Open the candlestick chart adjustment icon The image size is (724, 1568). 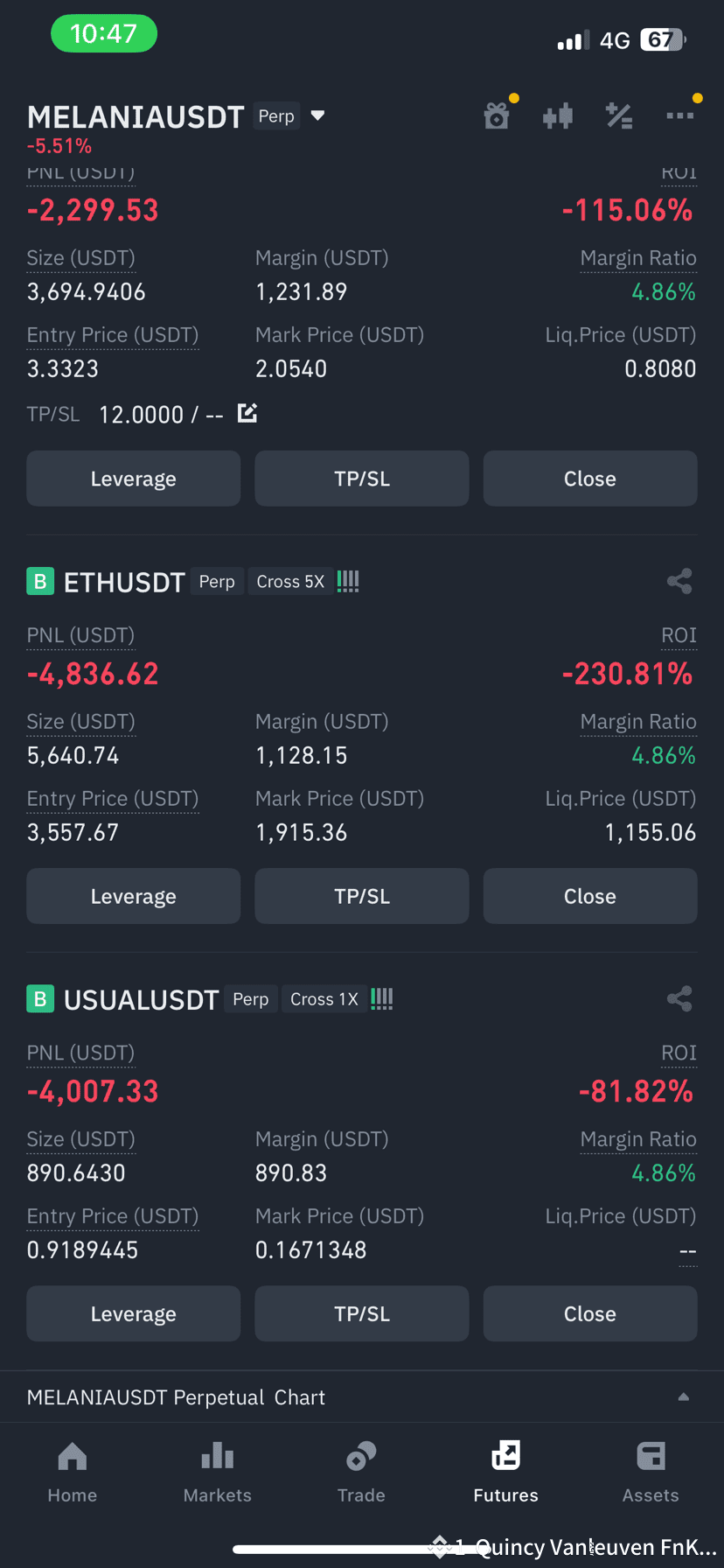pyautogui.click(x=558, y=115)
